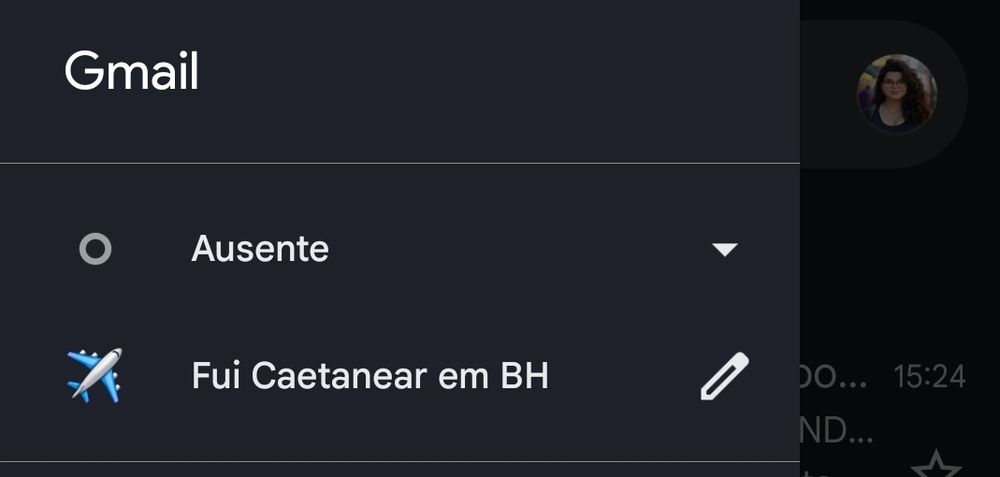The image size is (1000, 477).
Task: Star the email from 15:24
Action: (x=936, y=465)
